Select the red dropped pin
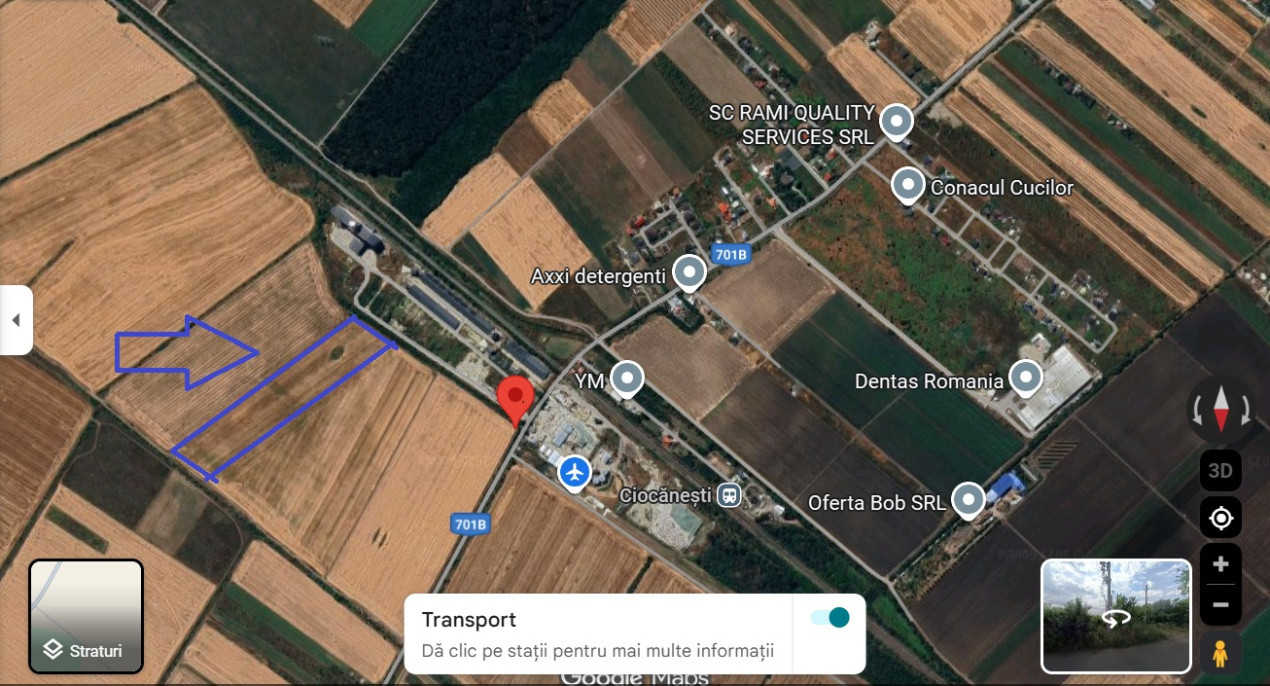This screenshot has width=1270, height=686. click(516, 398)
